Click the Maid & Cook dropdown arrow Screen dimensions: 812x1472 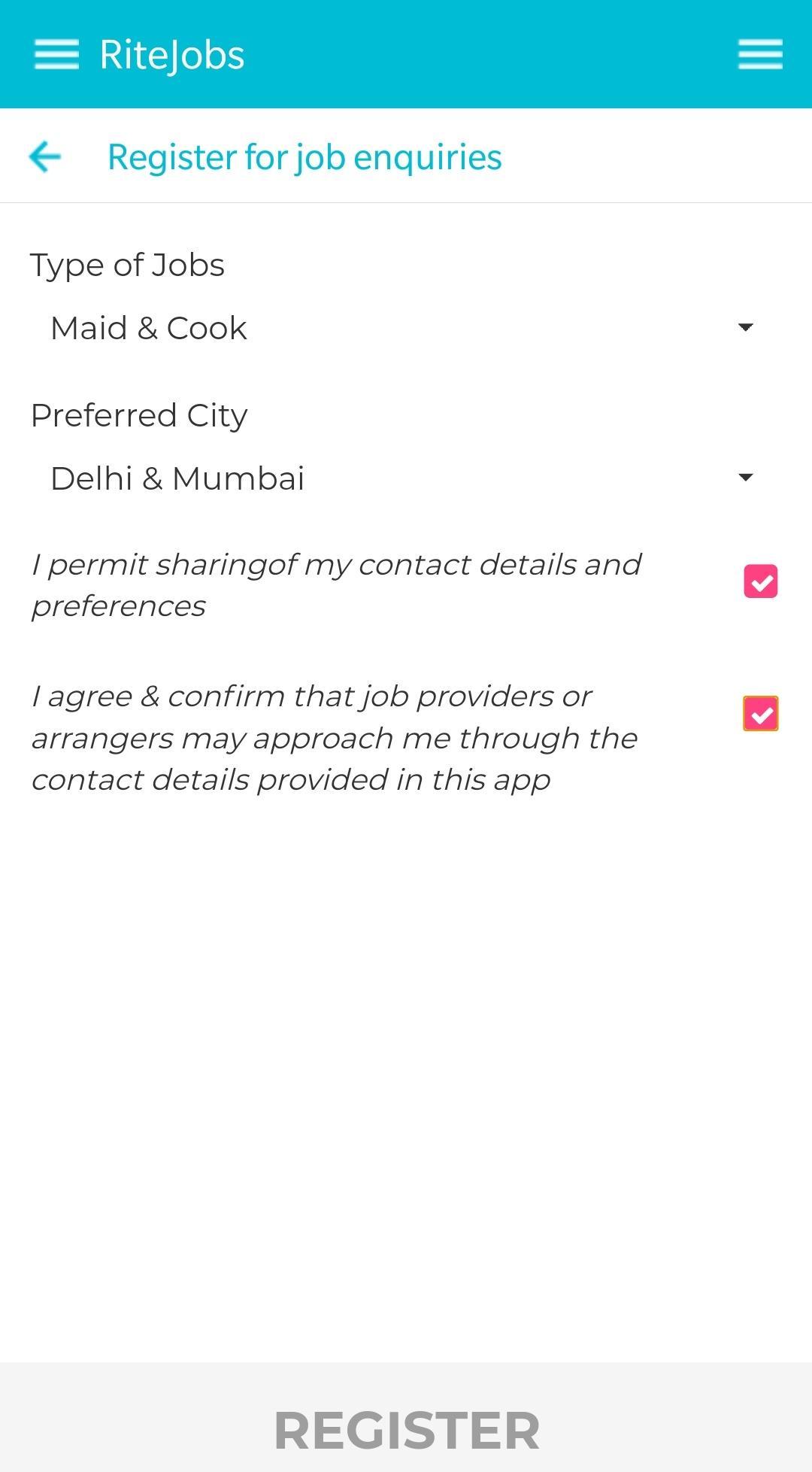tap(745, 327)
